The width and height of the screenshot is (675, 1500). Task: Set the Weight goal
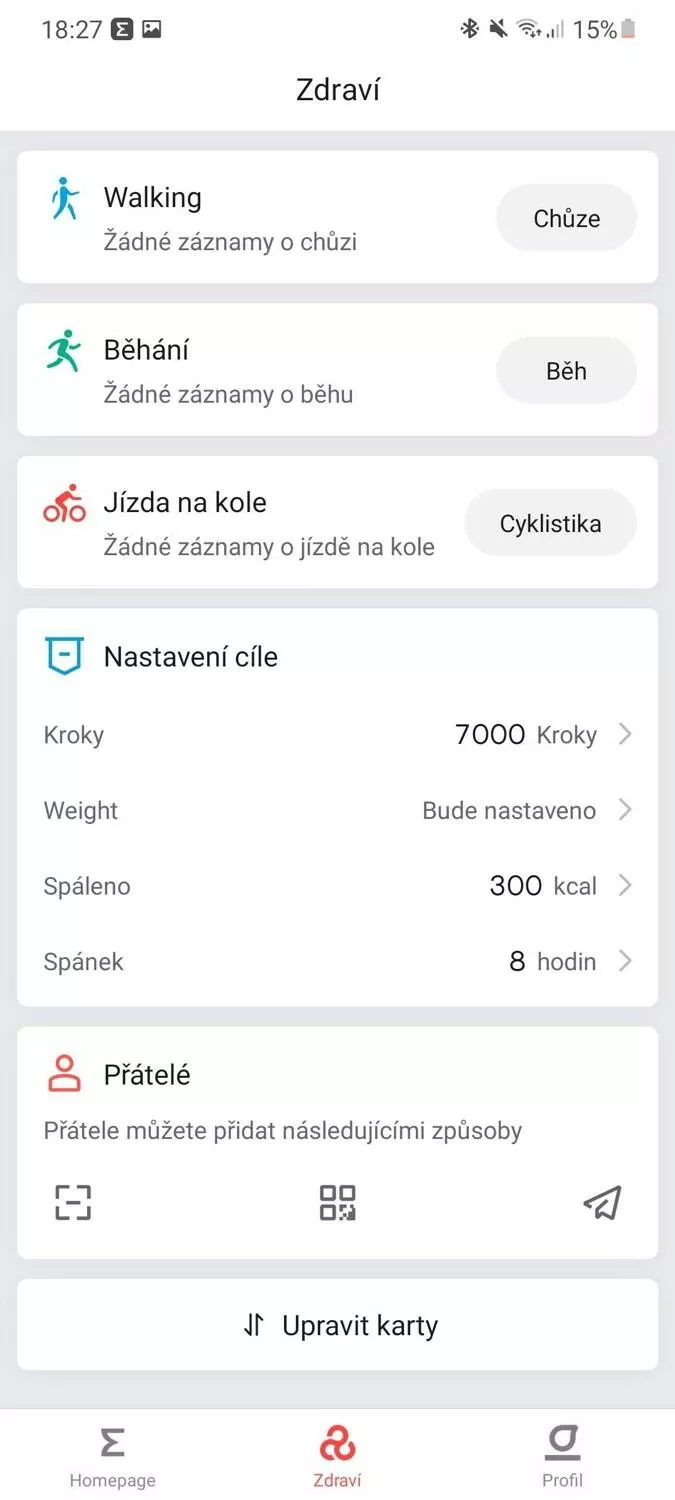tap(337, 810)
